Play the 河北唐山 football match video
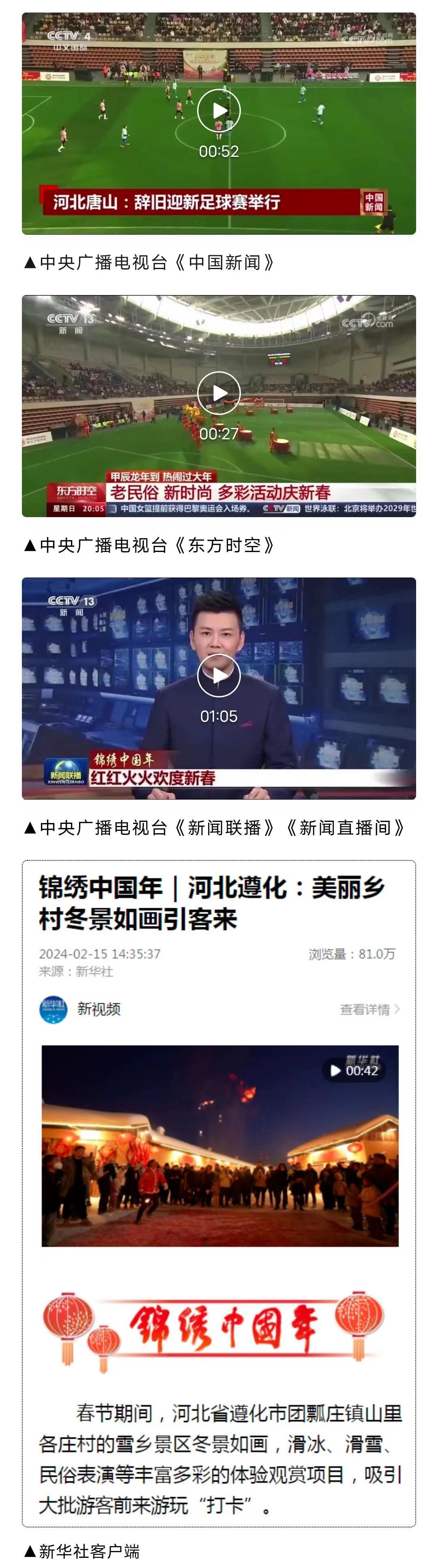The width and height of the screenshot is (438, 1568). [x=219, y=111]
